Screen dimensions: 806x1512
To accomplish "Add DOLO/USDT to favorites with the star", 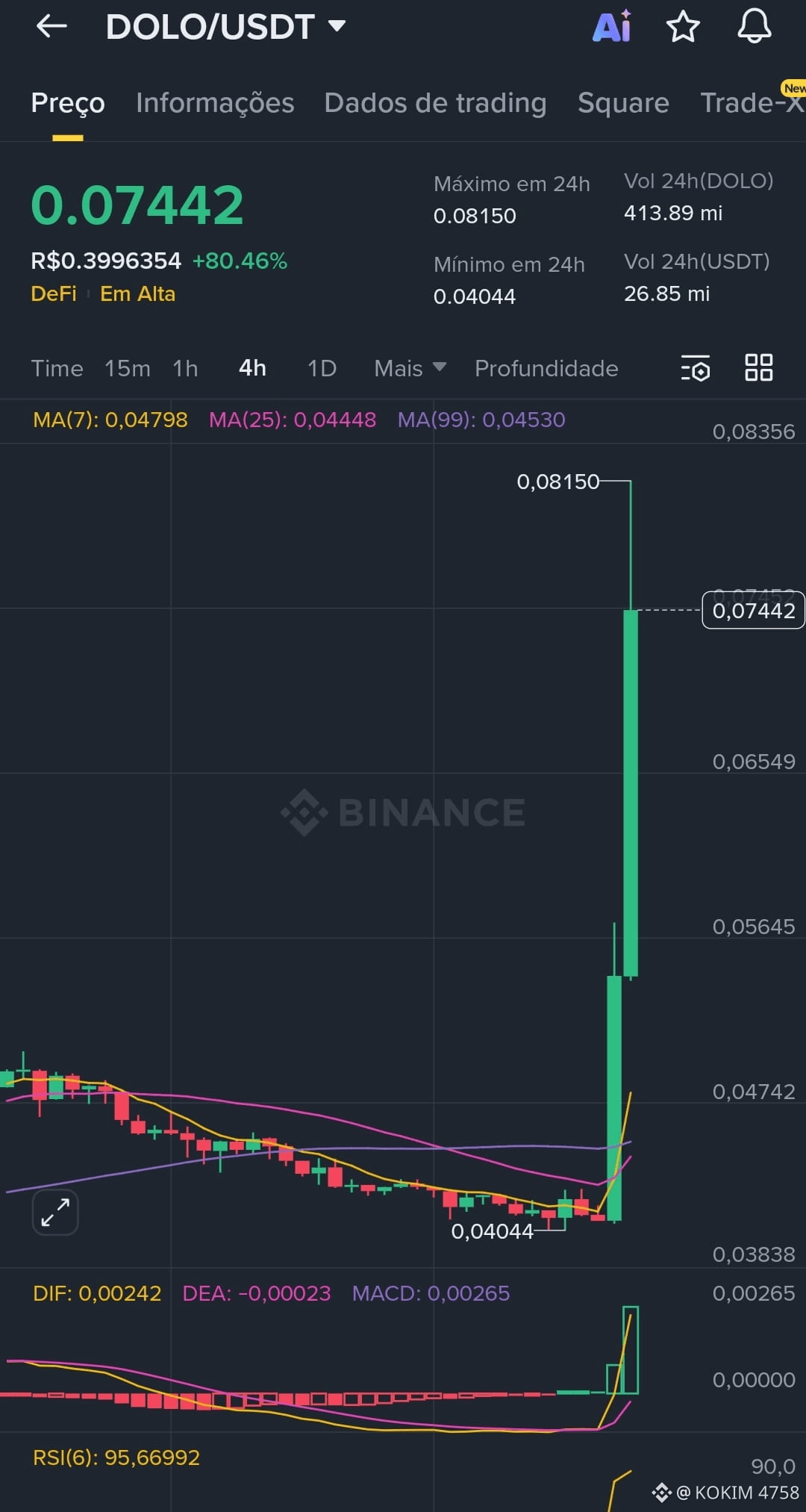I will point(682,27).
